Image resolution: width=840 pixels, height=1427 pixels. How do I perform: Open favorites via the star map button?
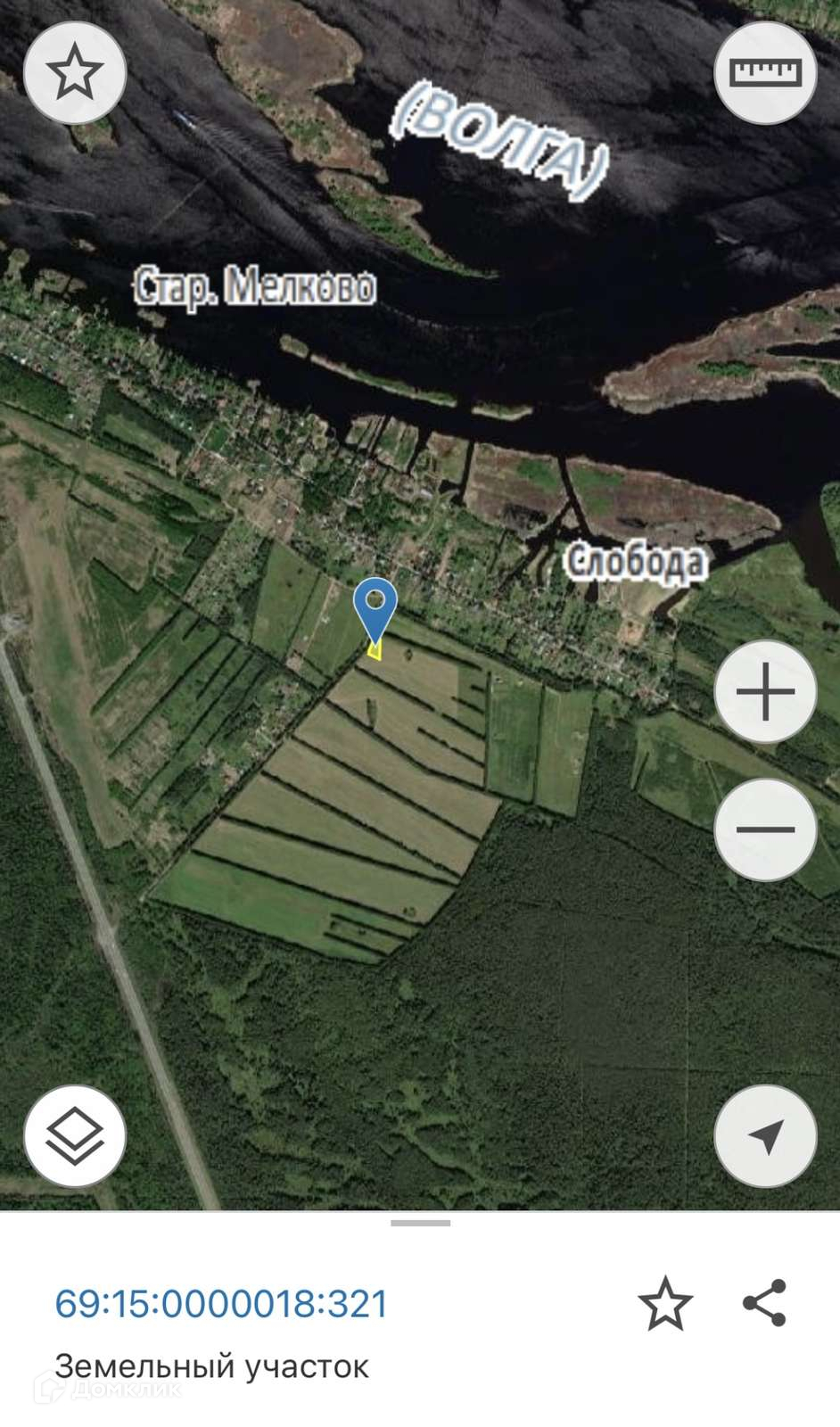pos(75,73)
